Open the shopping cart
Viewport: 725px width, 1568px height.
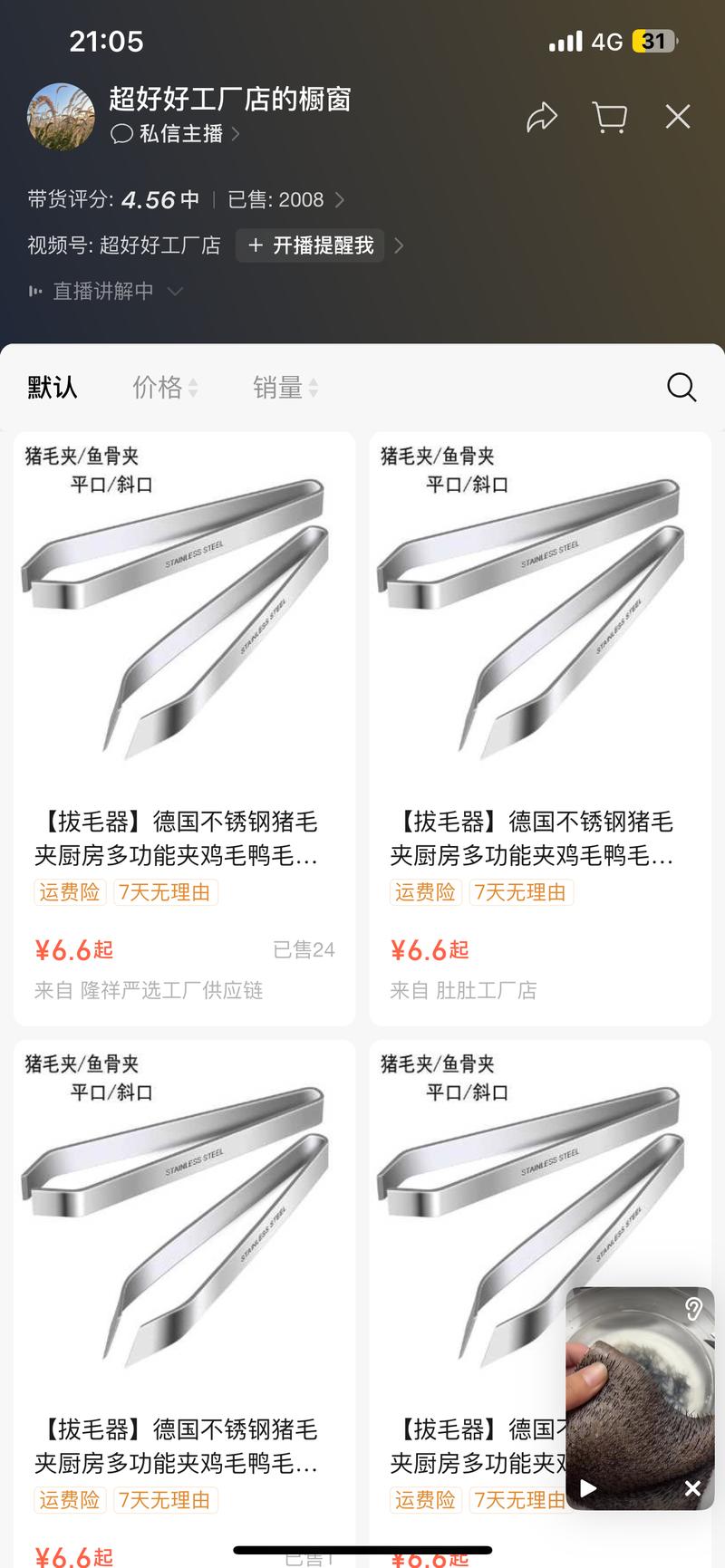pos(609,117)
